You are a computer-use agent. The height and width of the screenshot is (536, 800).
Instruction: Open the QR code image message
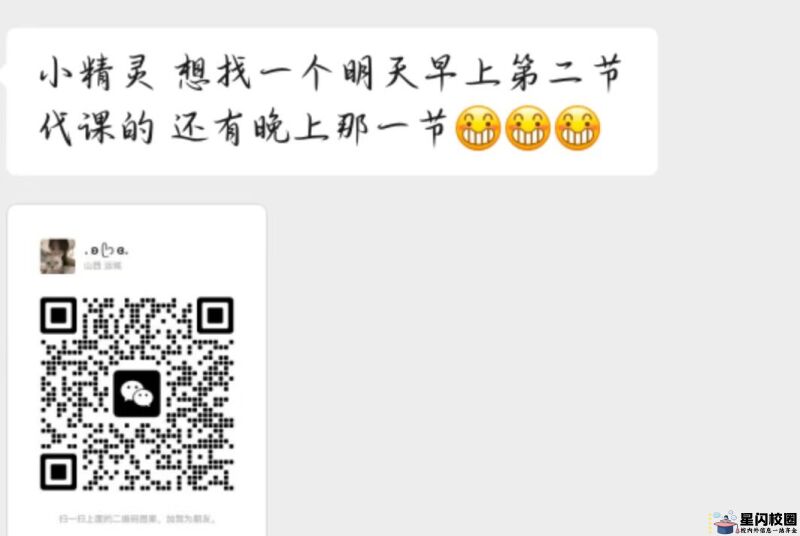[x=137, y=390]
